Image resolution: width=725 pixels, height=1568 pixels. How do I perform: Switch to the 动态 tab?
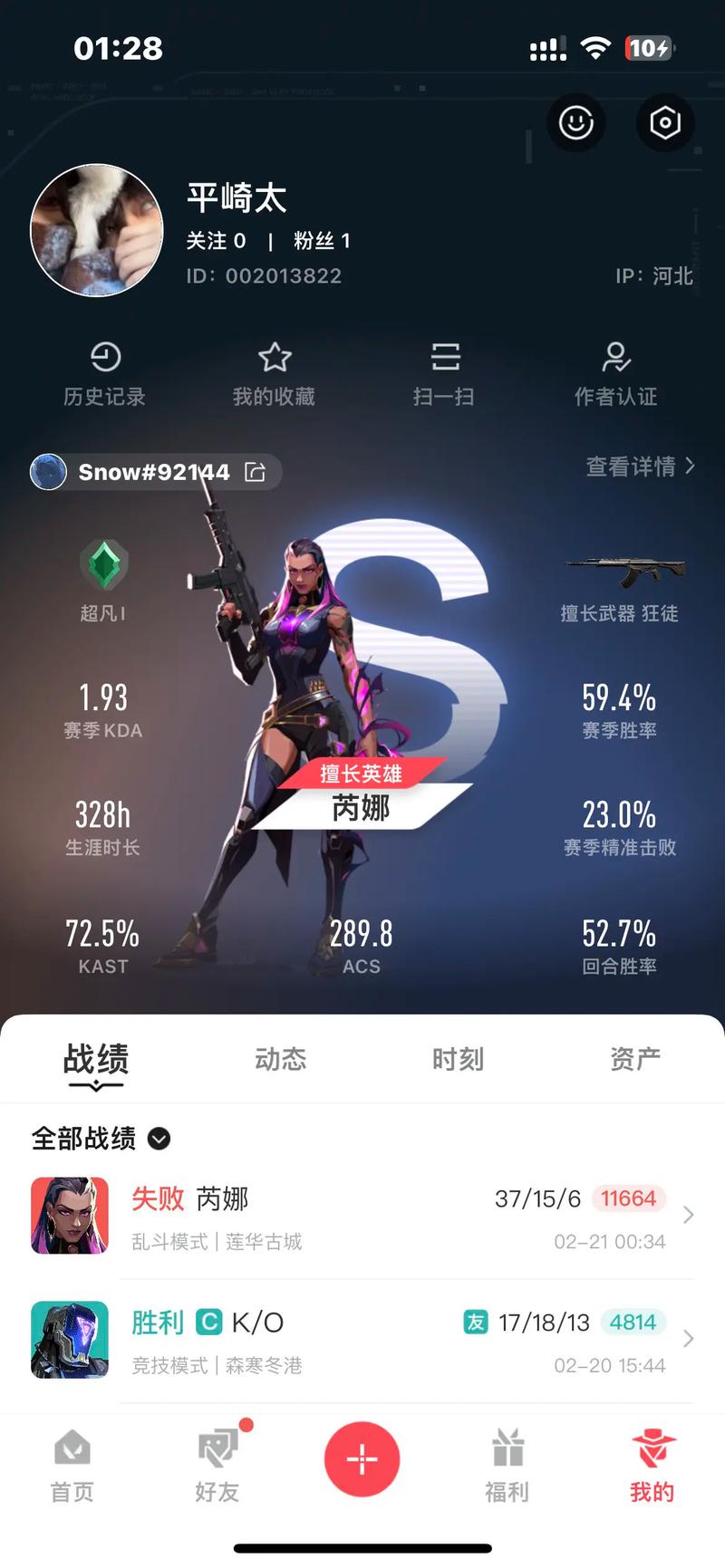(280, 1059)
